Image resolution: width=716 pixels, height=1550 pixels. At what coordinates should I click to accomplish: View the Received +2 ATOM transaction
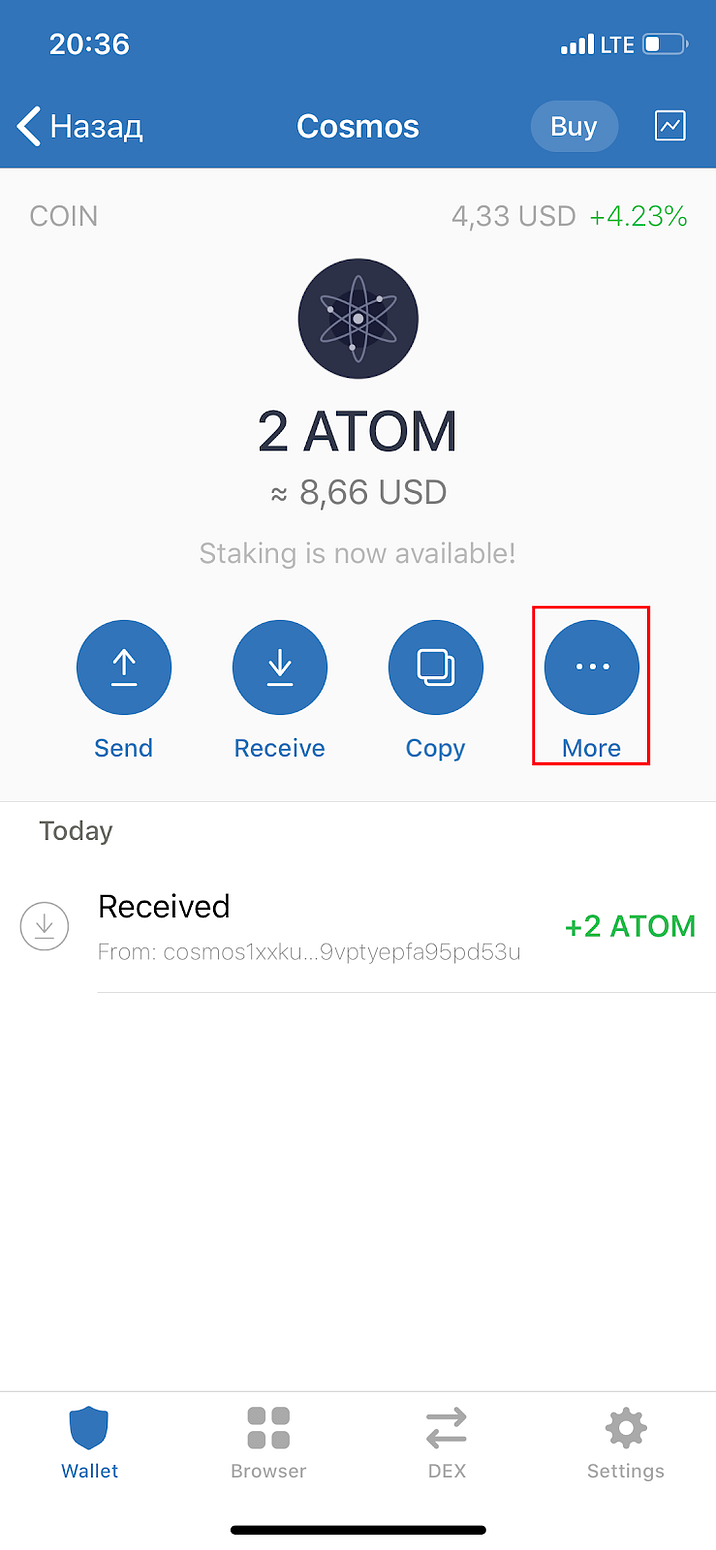(358, 926)
